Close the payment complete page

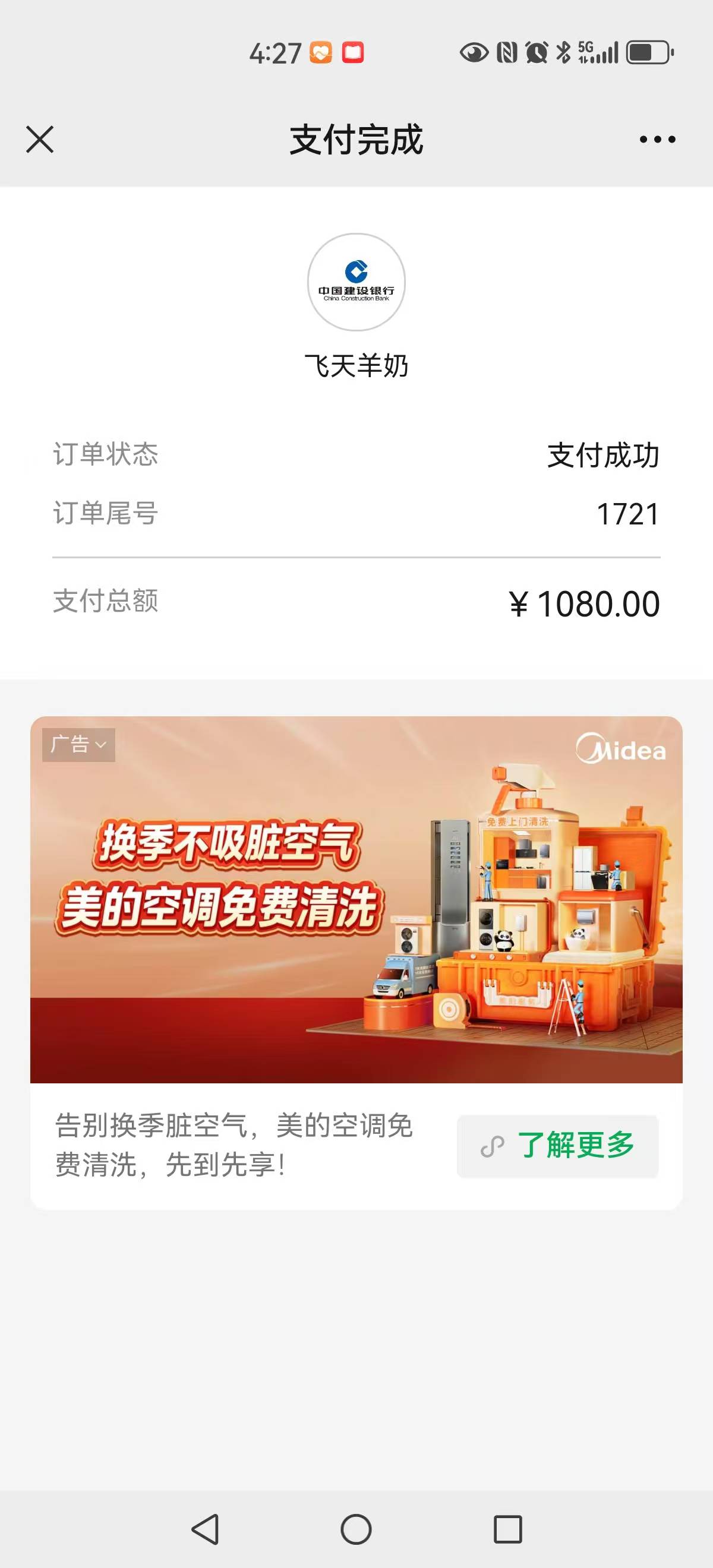point(40,140)
